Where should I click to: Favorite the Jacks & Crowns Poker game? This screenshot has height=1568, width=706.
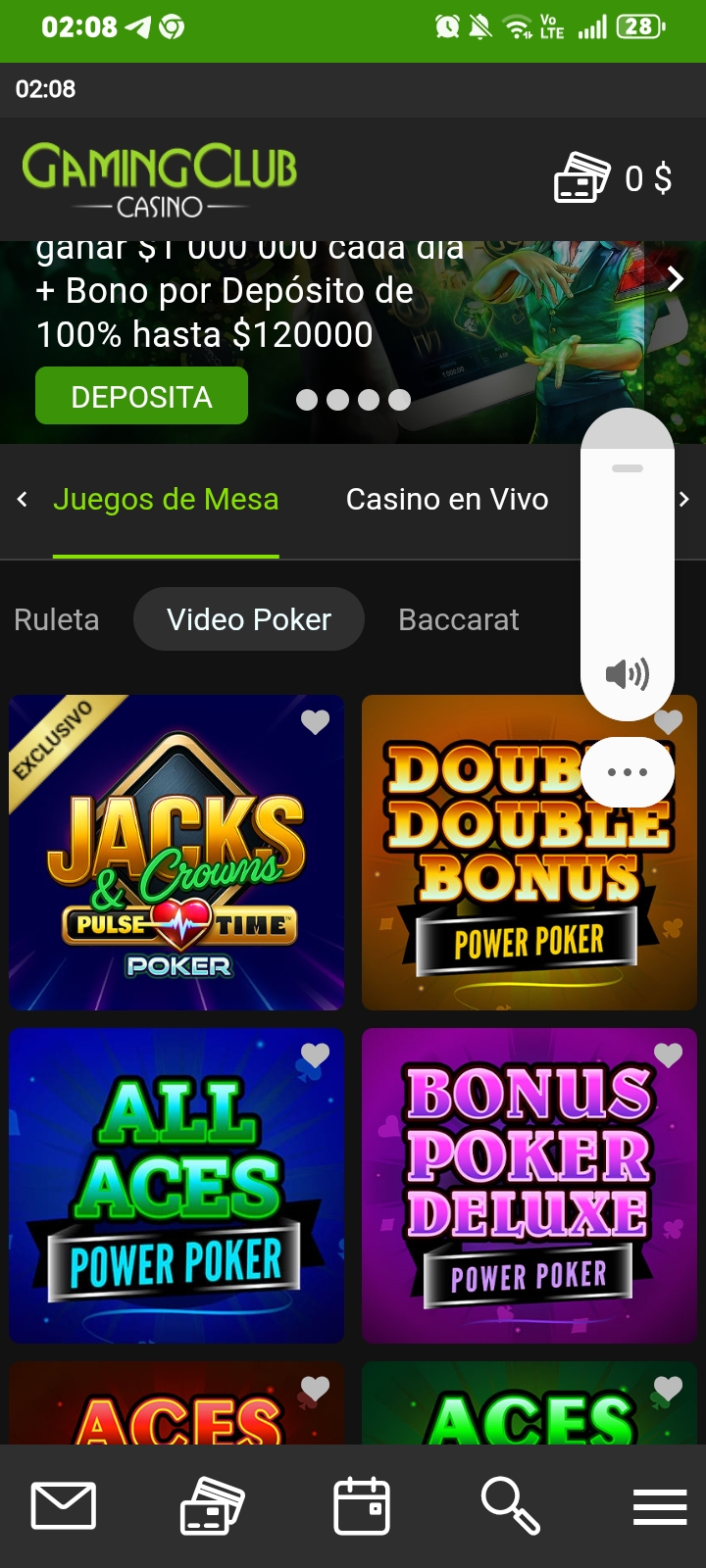pos(315,722)
